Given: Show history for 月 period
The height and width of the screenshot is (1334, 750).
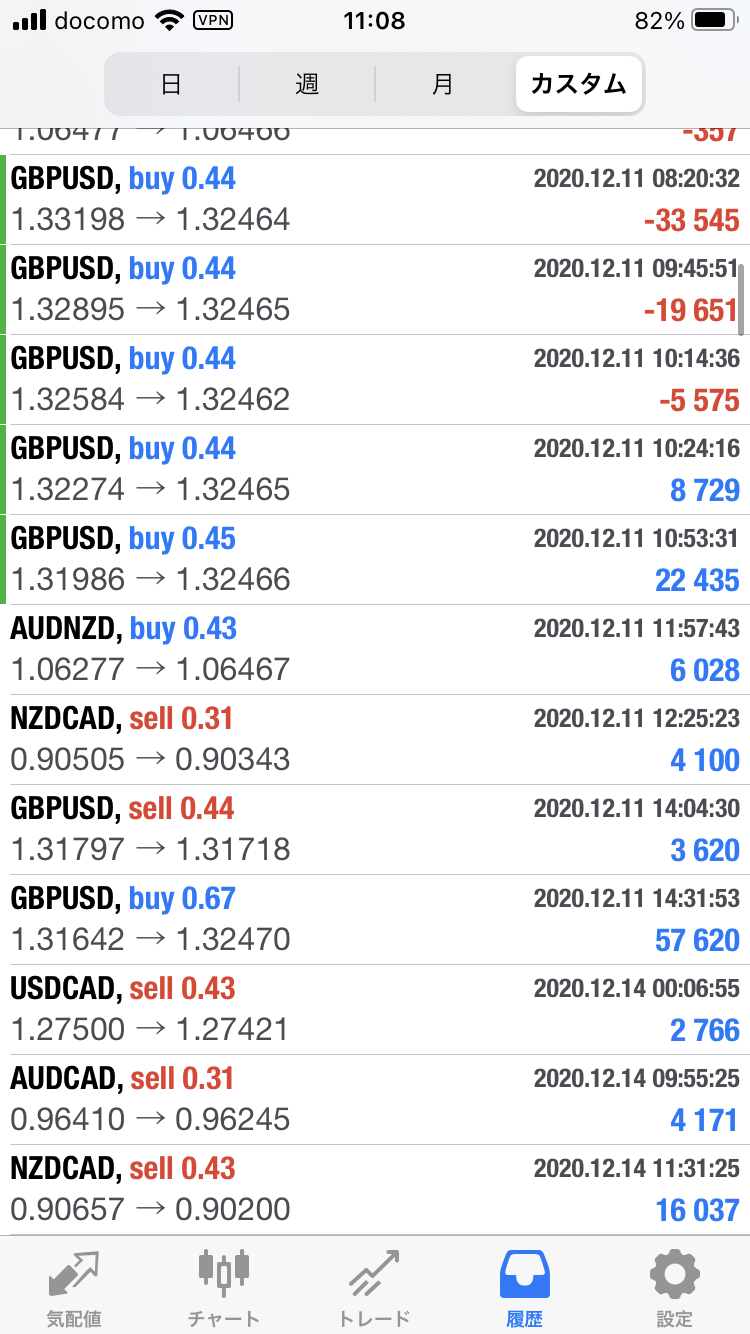Looking at the screenshot, I should pyautogui.click(x=443, y=84).
